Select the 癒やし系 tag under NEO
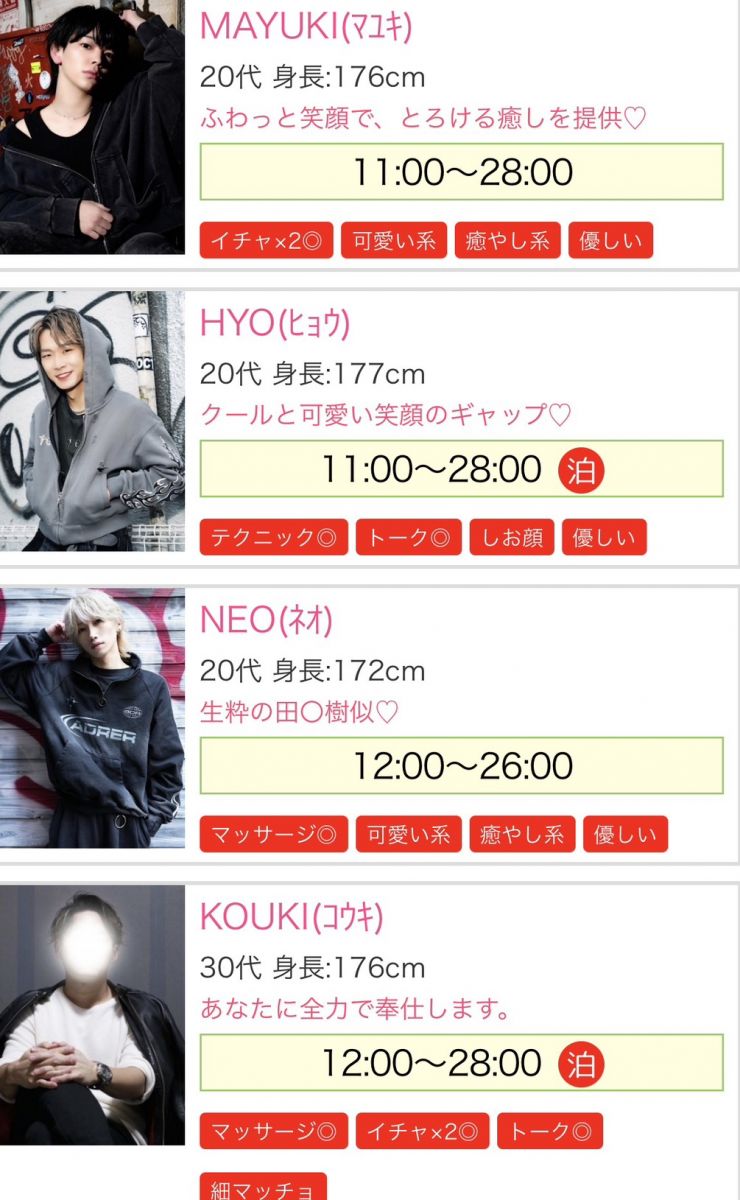 pyautogui.click(x=522, y=834)
